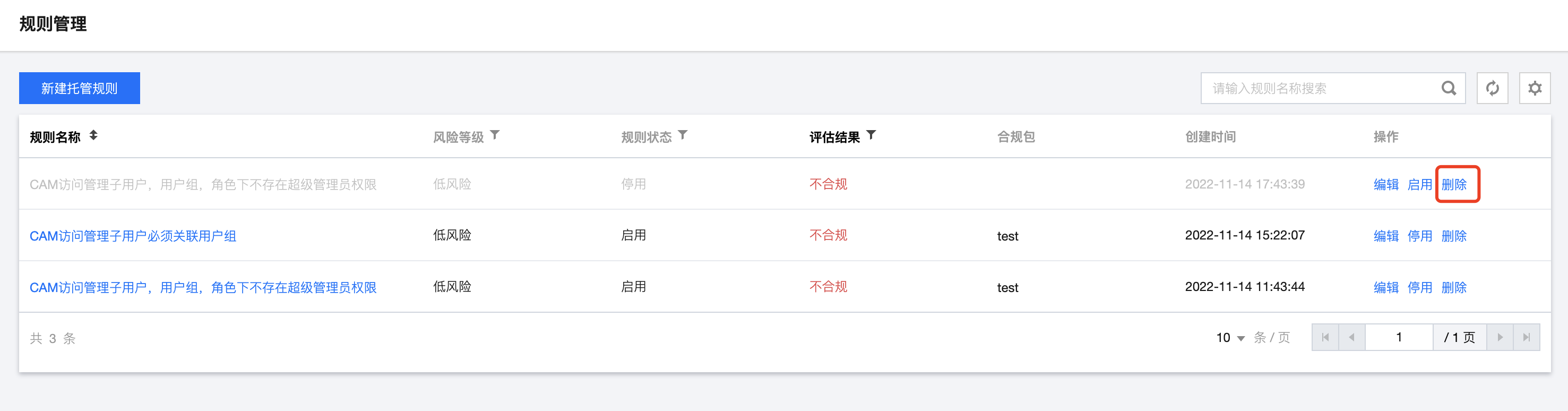
Task: Tap the search magnifier icon
Action: pyautogui.click(x=1449, y=88)
